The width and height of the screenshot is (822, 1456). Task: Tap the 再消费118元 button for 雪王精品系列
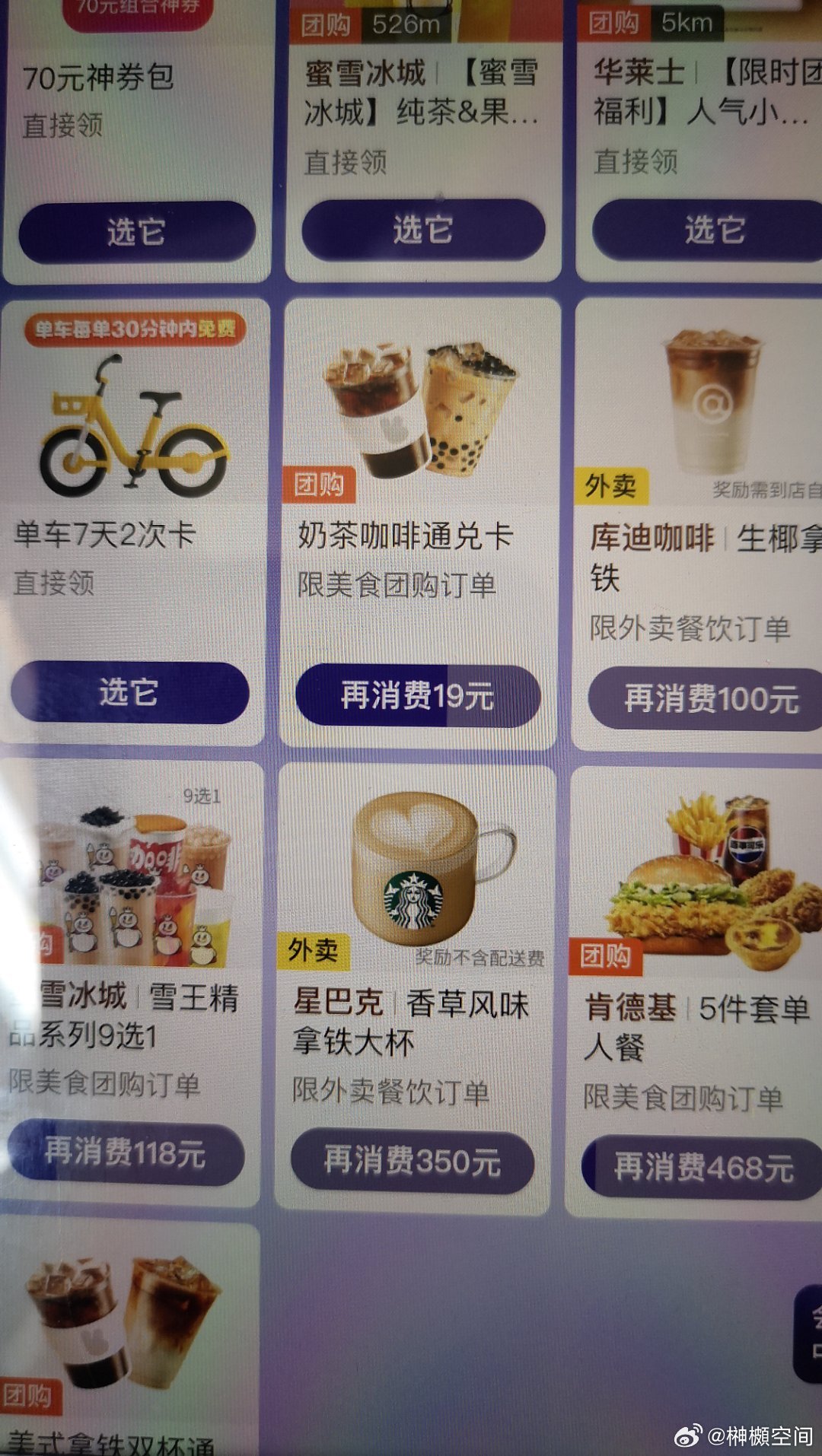[126, 1153]
